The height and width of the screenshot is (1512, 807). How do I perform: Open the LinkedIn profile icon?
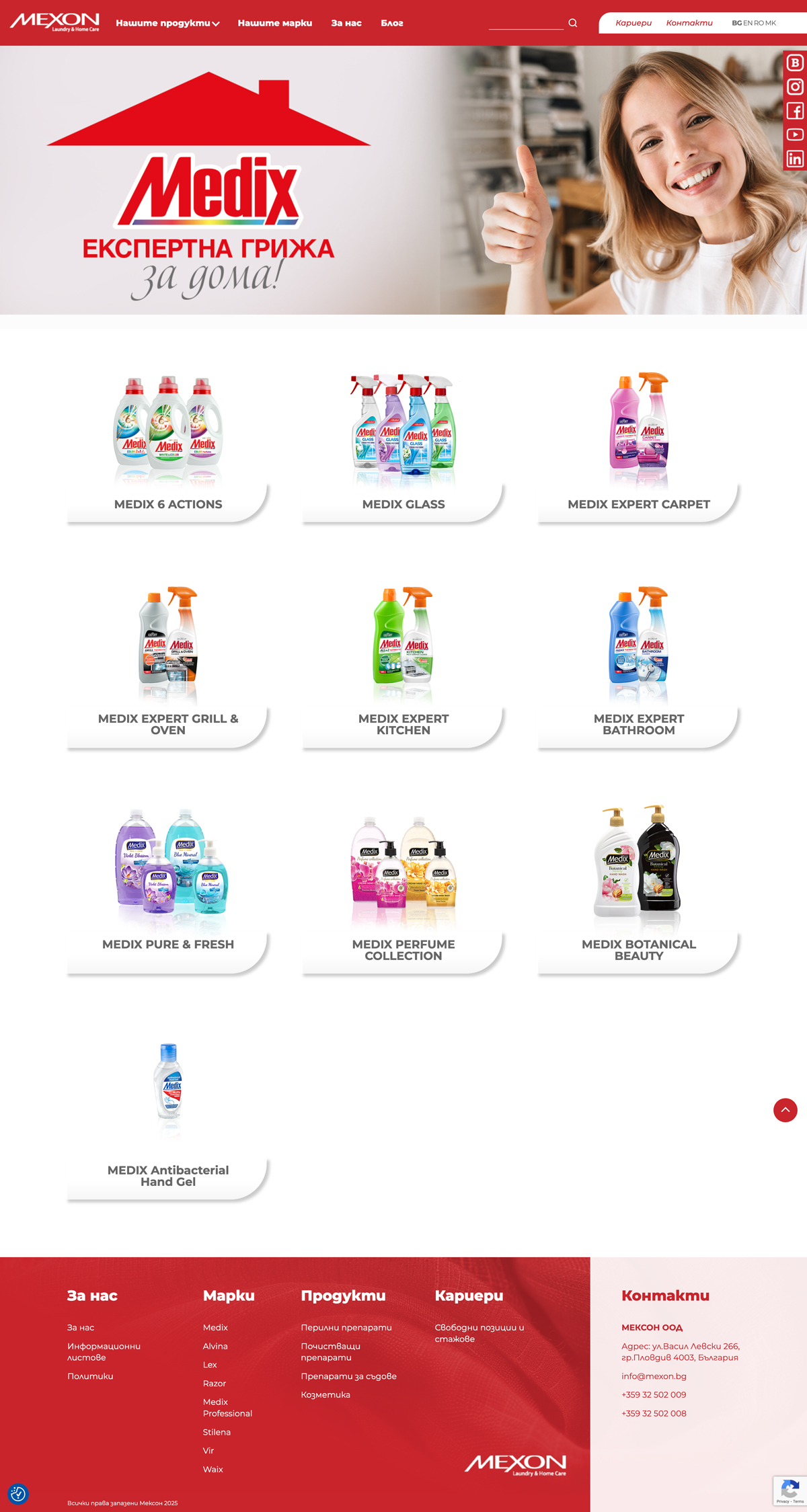[x=795, y=159]
